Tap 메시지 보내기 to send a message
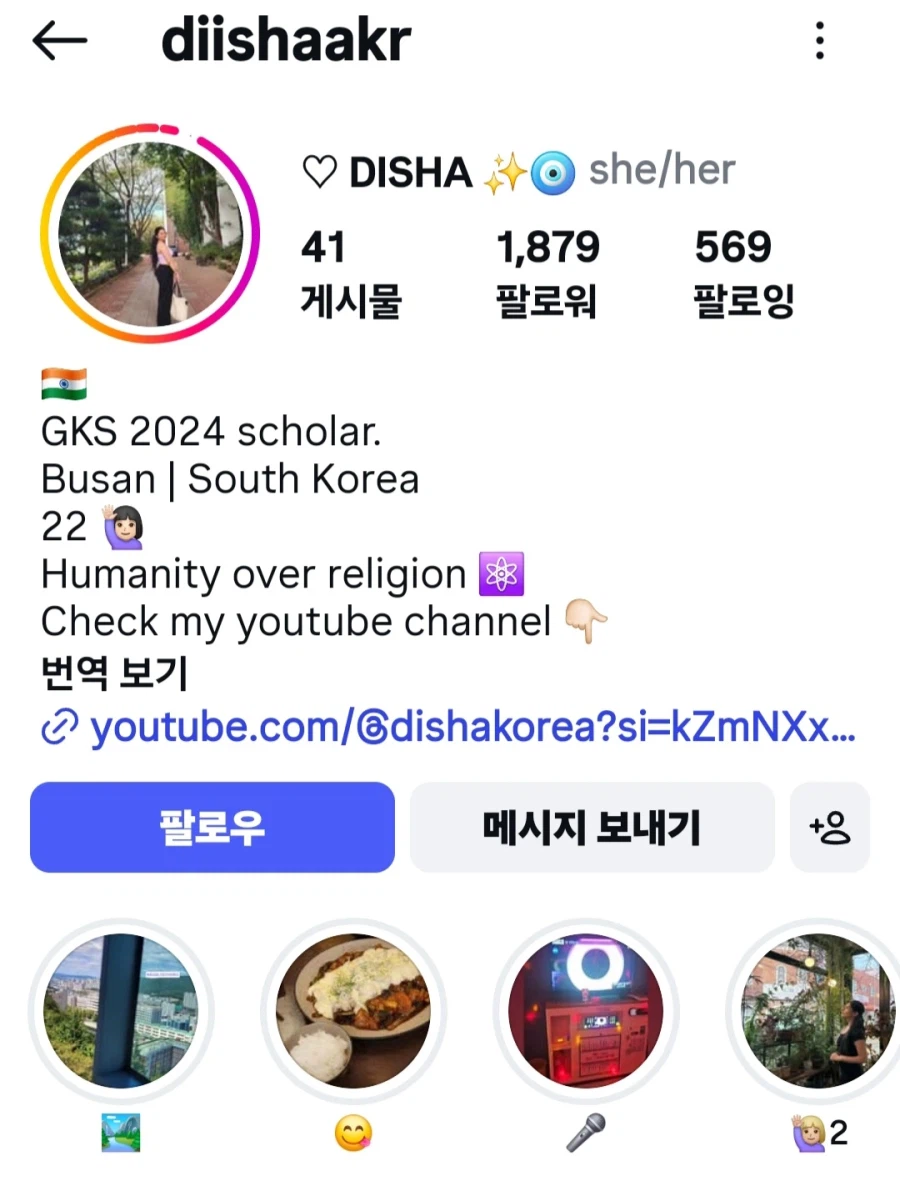Screen dimensions: 900x1181 click(591, 827)
